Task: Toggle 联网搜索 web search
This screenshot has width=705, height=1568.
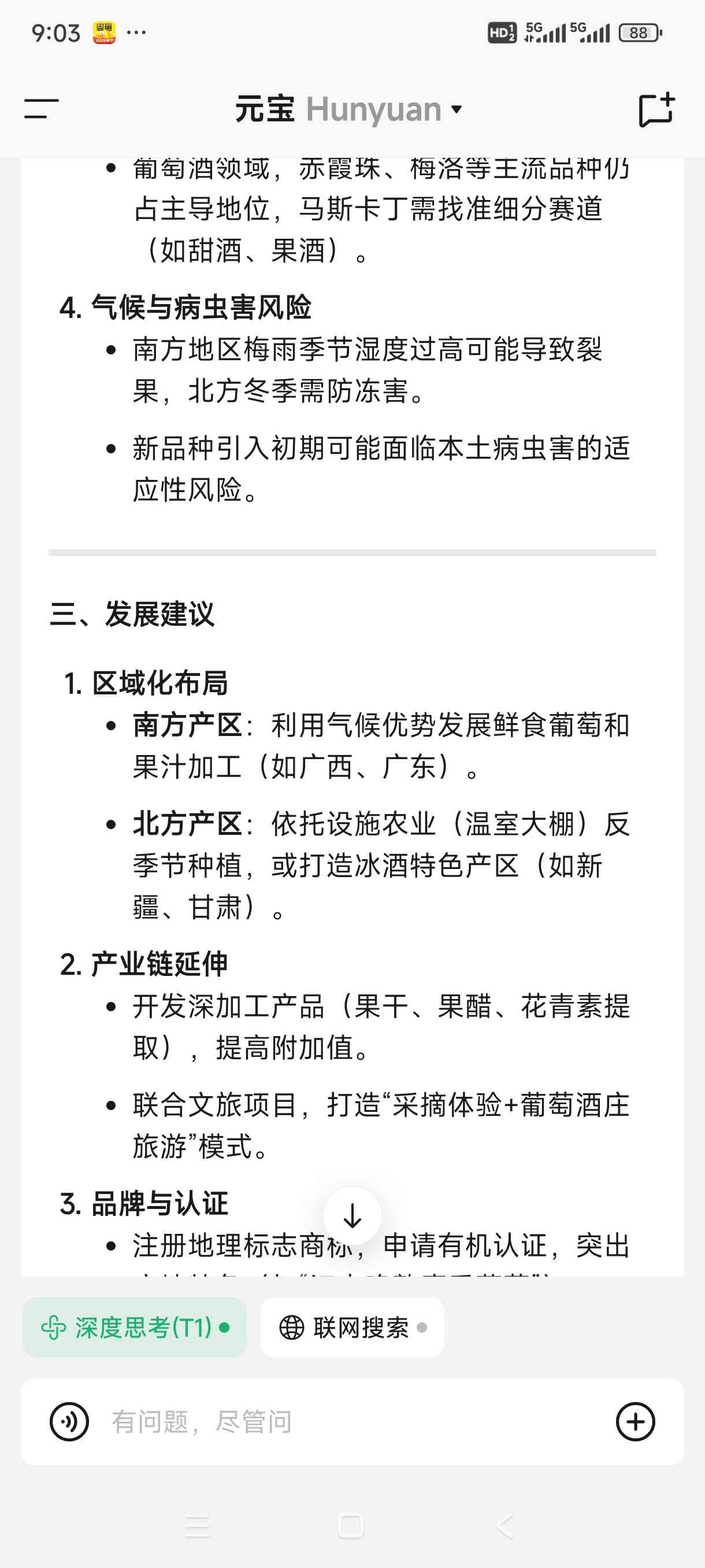Action: (x=352, y=1327)
